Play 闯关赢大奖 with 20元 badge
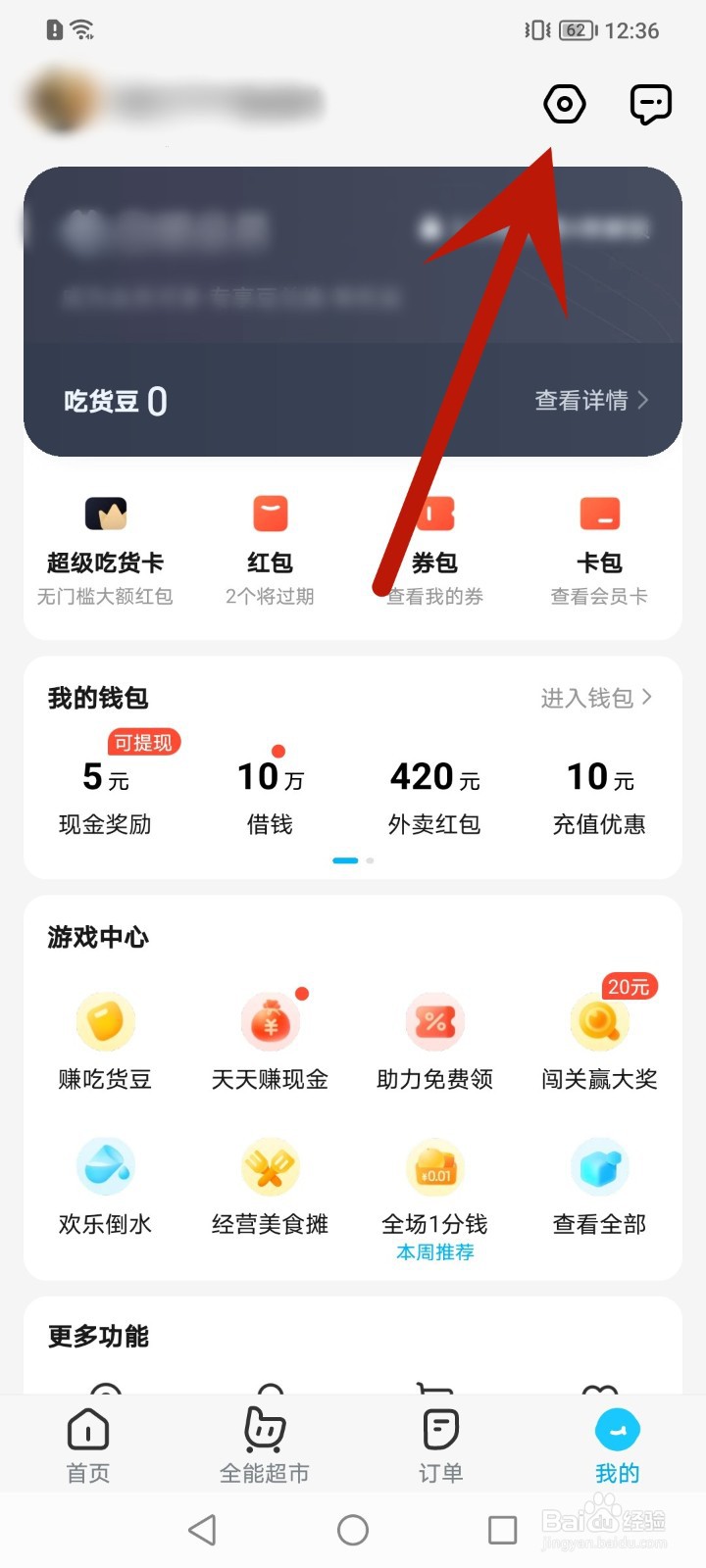Viewport: 706px width, 1568px height. [x=599, y=1019]
